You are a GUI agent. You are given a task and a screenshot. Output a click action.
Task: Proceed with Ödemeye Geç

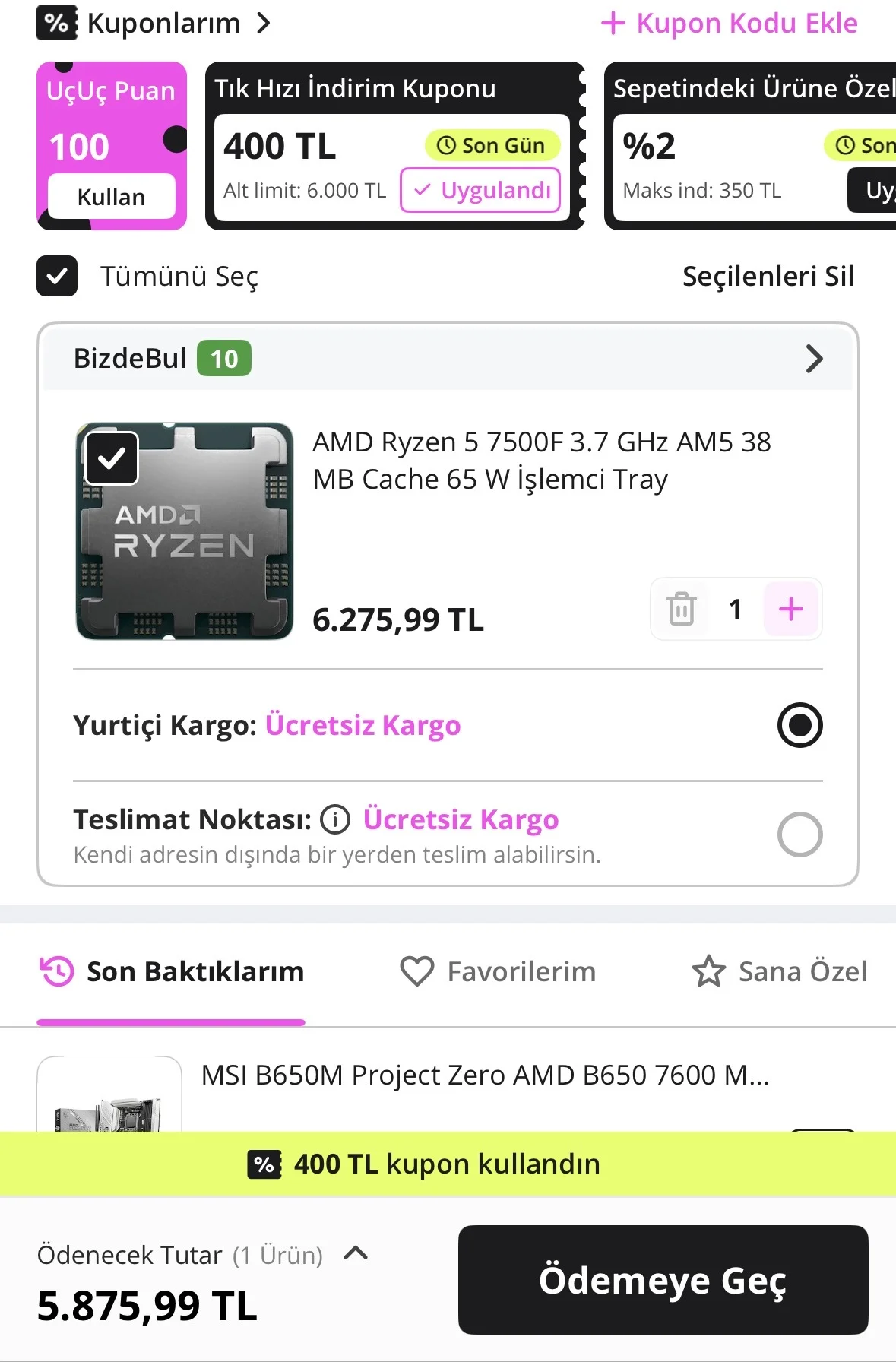tap(663, 1280)
